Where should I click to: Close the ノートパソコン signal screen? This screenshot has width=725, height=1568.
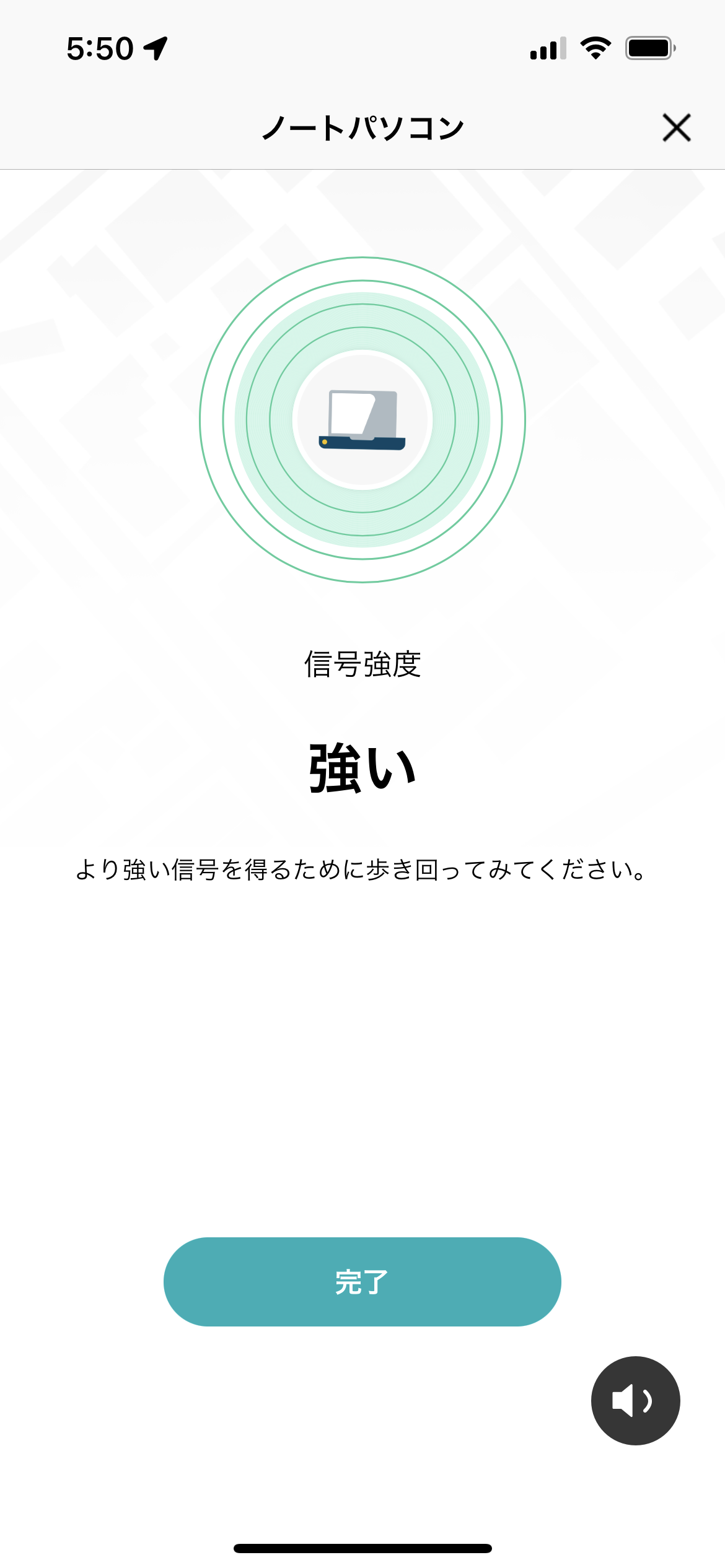[676, 128]
